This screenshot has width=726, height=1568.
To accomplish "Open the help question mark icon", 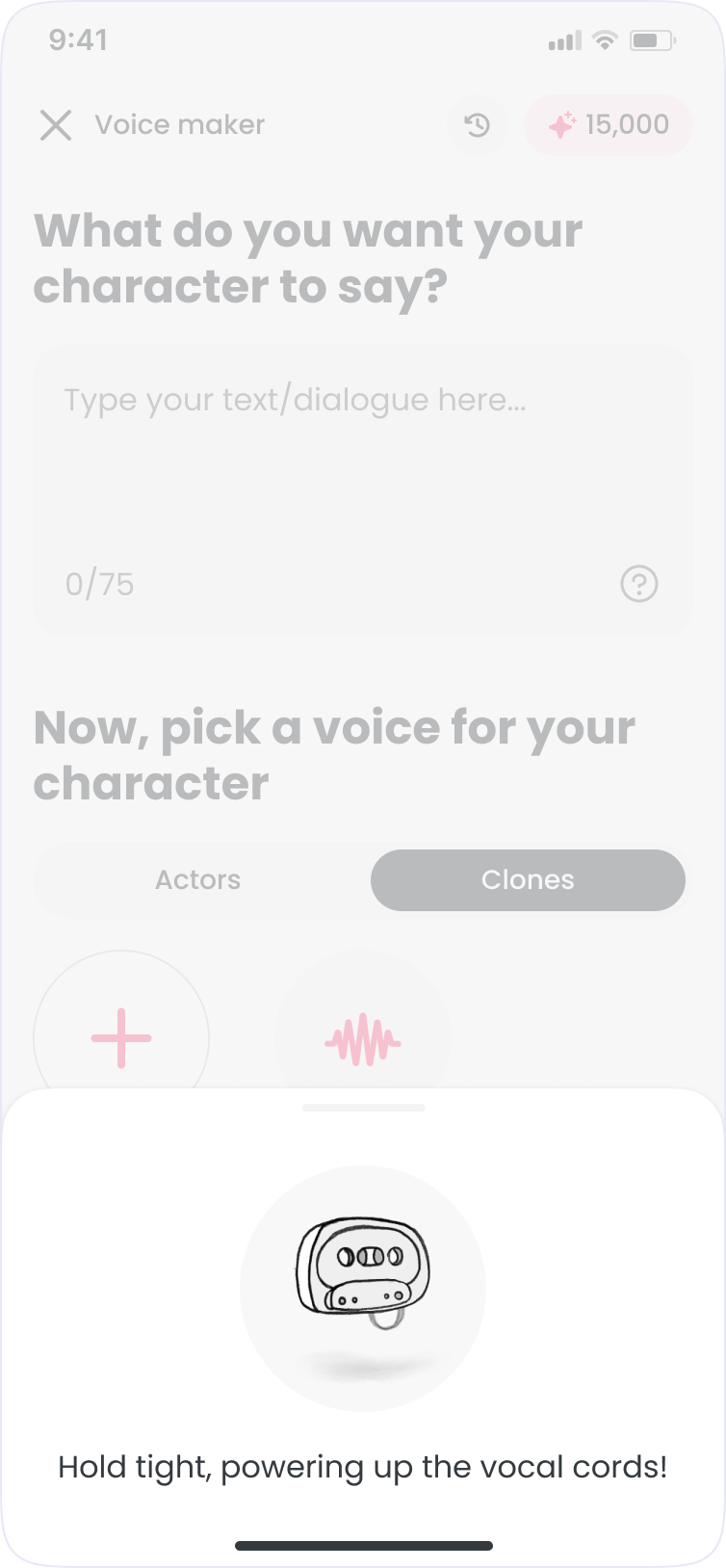I will tap(638, 584).
